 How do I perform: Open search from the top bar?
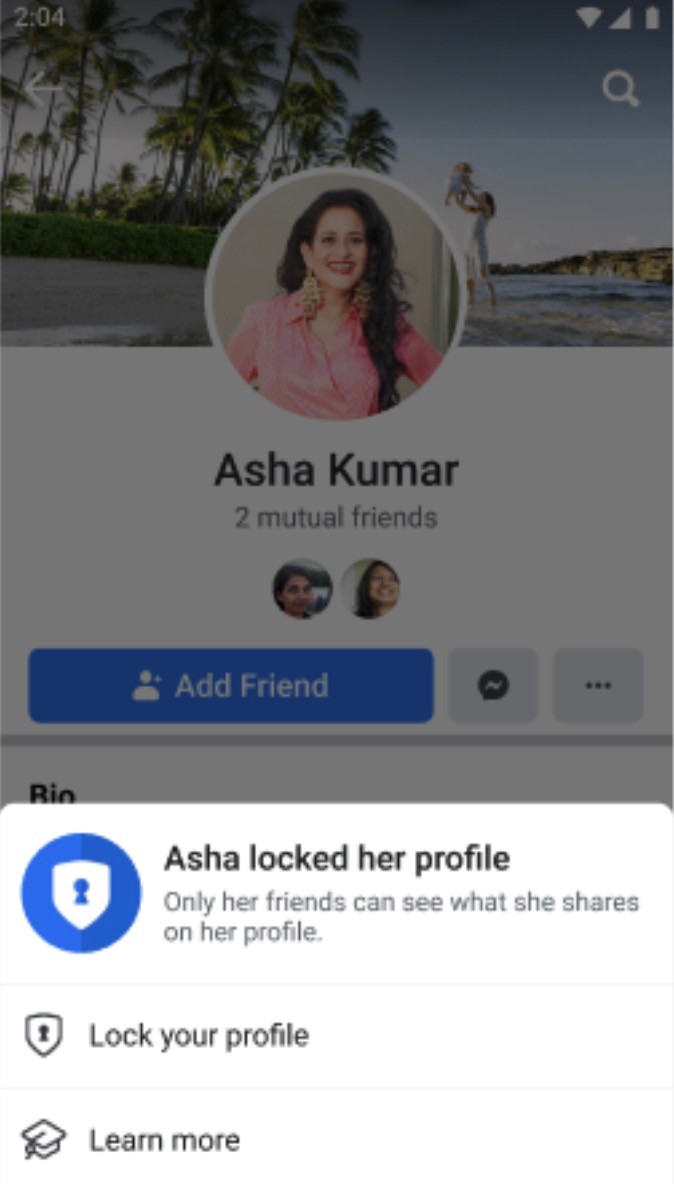pyautogui.click(x=620, y=90)
